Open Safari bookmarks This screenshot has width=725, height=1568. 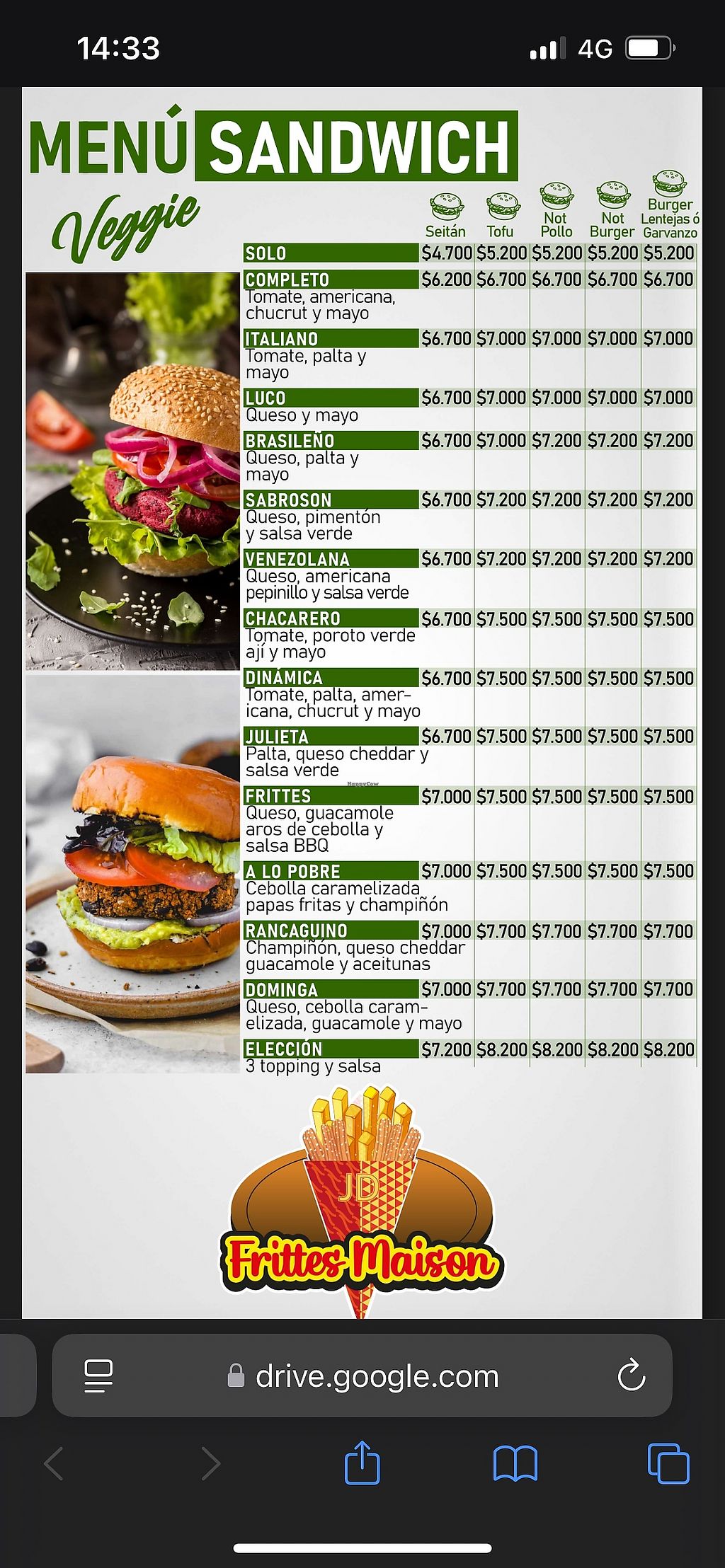[x=515, y=1464]
